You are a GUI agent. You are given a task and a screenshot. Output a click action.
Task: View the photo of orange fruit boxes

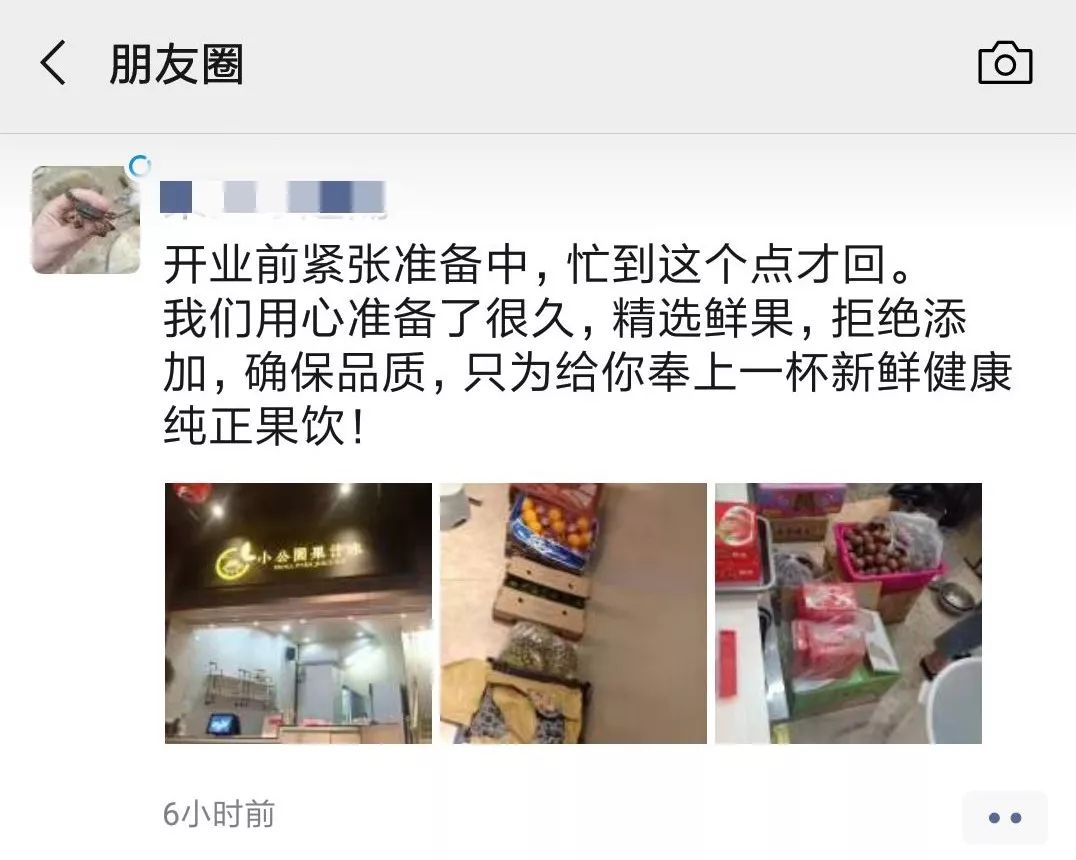[573, 613]
